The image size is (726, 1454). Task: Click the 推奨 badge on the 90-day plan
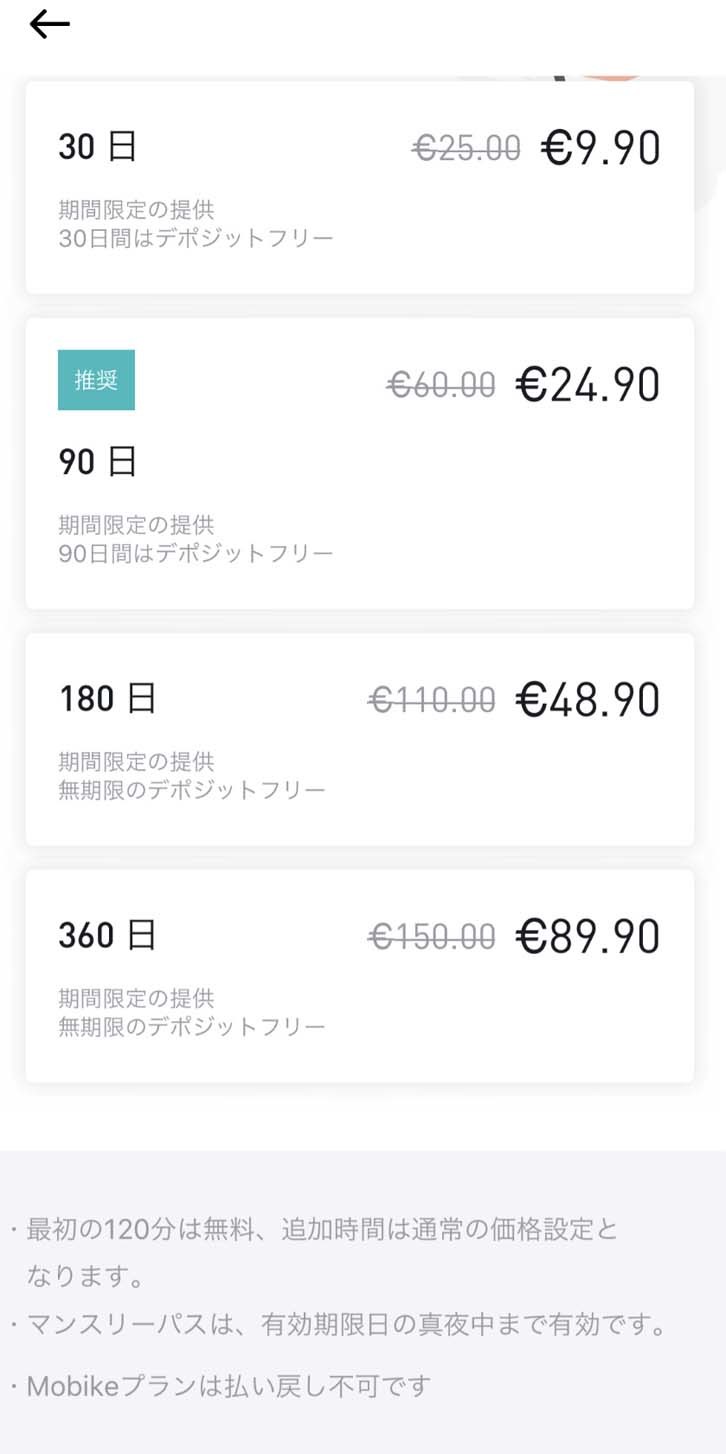(96, 380)
